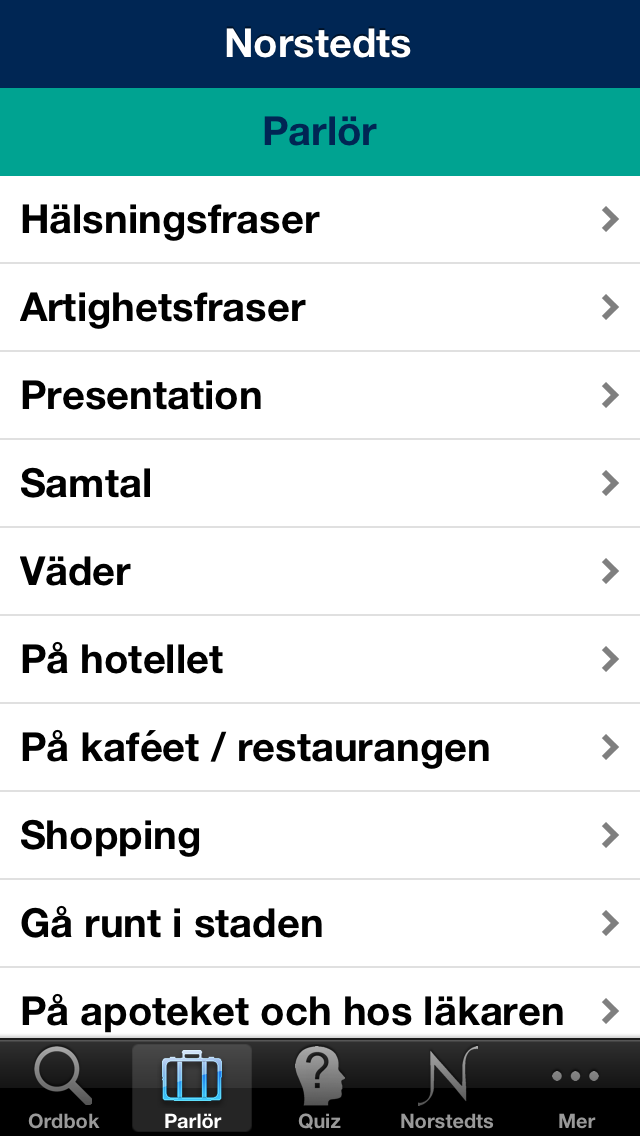Open Artighetsfraser phrases

pyautogui.click(x=320, y=307)
